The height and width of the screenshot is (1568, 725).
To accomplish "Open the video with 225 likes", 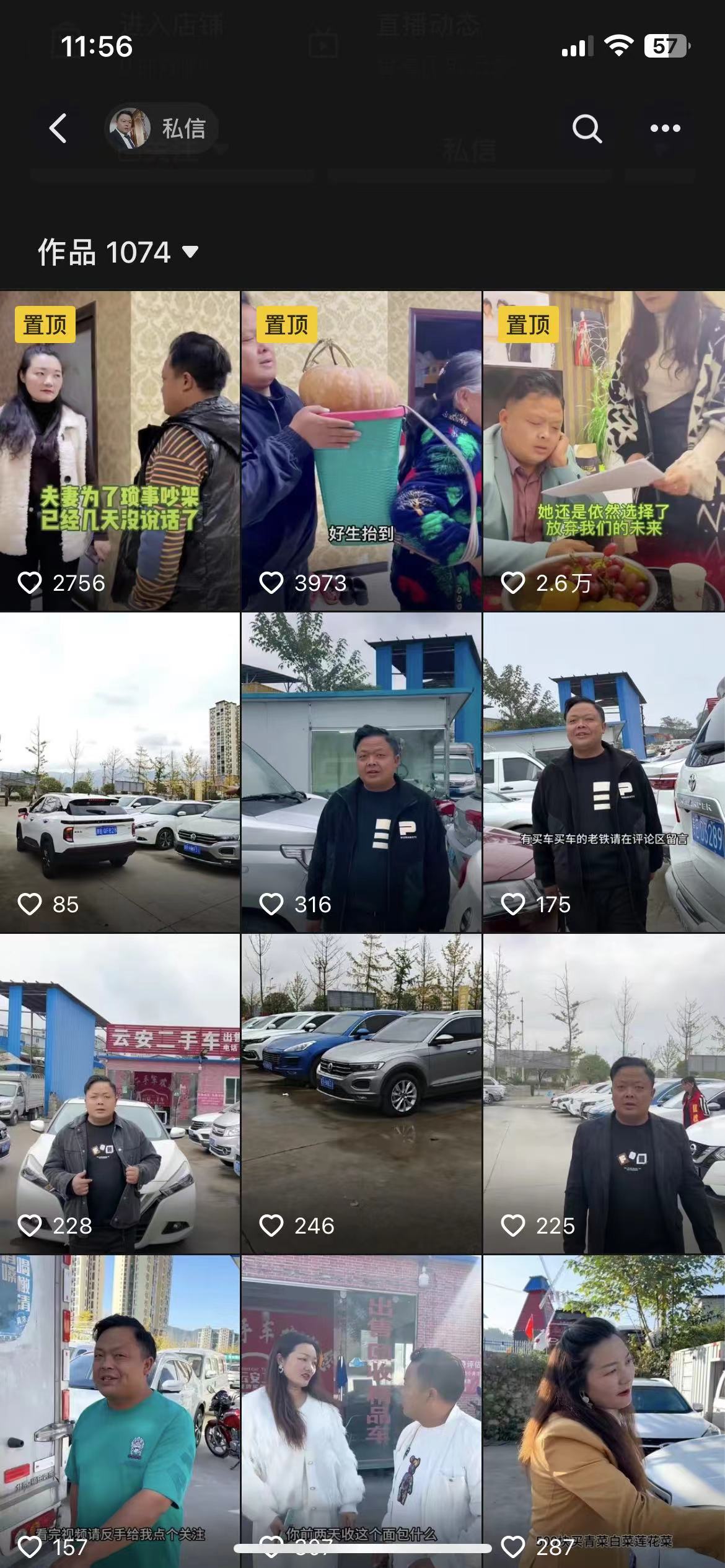I will 604,1094.
